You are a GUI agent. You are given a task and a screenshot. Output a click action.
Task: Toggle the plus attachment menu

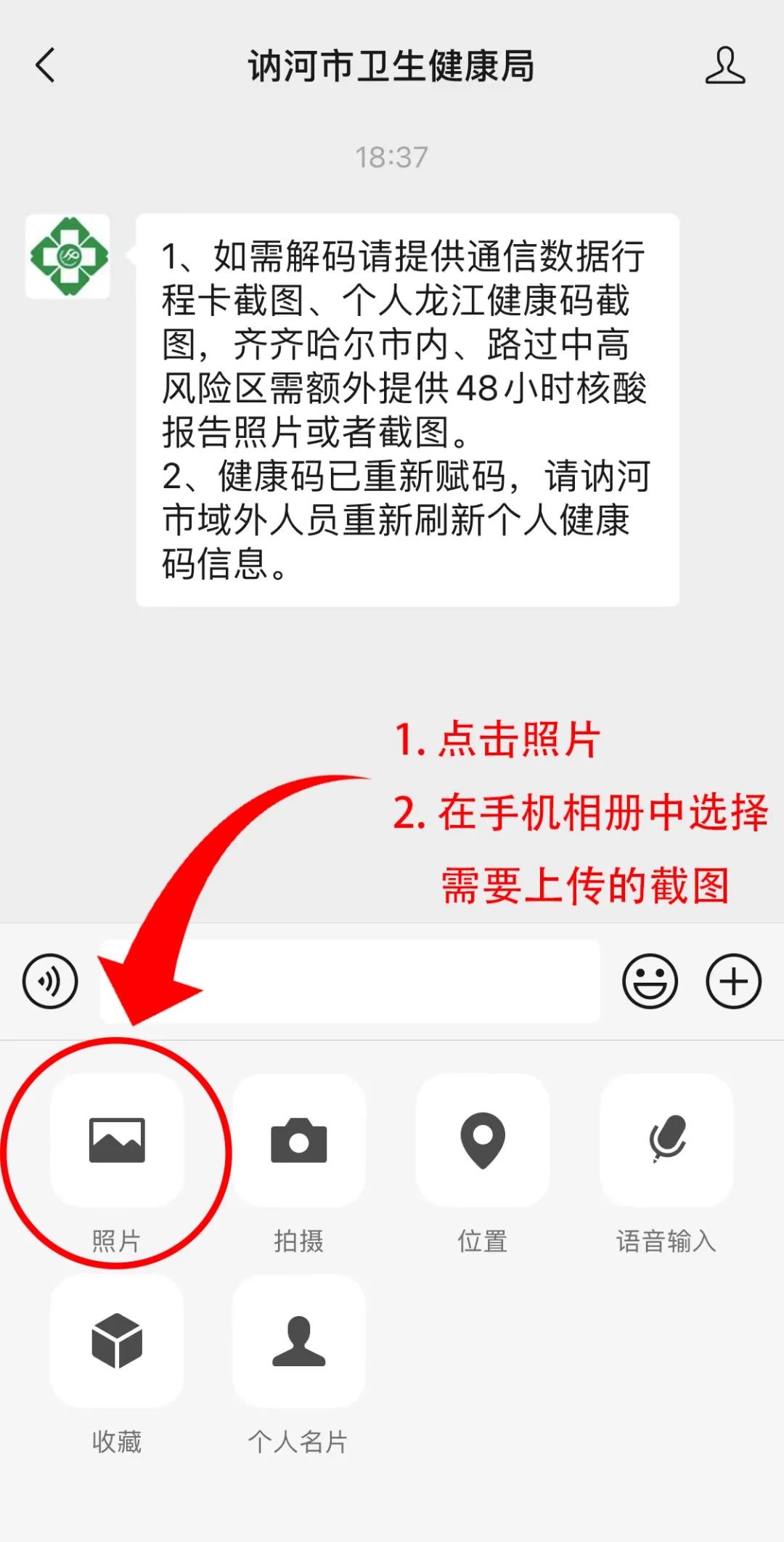(733, 981)
